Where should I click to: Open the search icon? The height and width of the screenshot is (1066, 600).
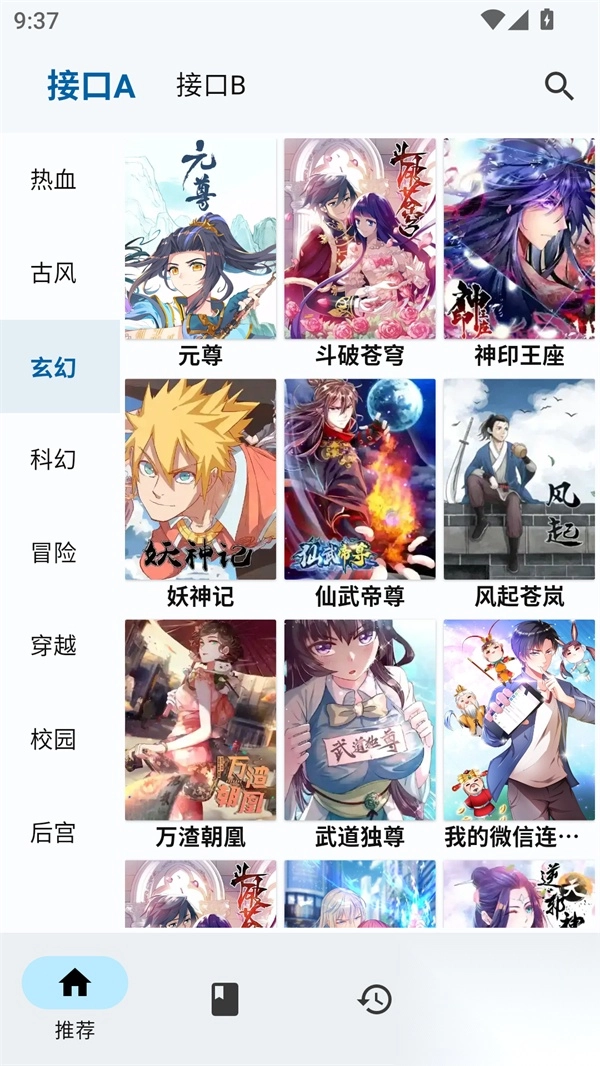[559, 86]
